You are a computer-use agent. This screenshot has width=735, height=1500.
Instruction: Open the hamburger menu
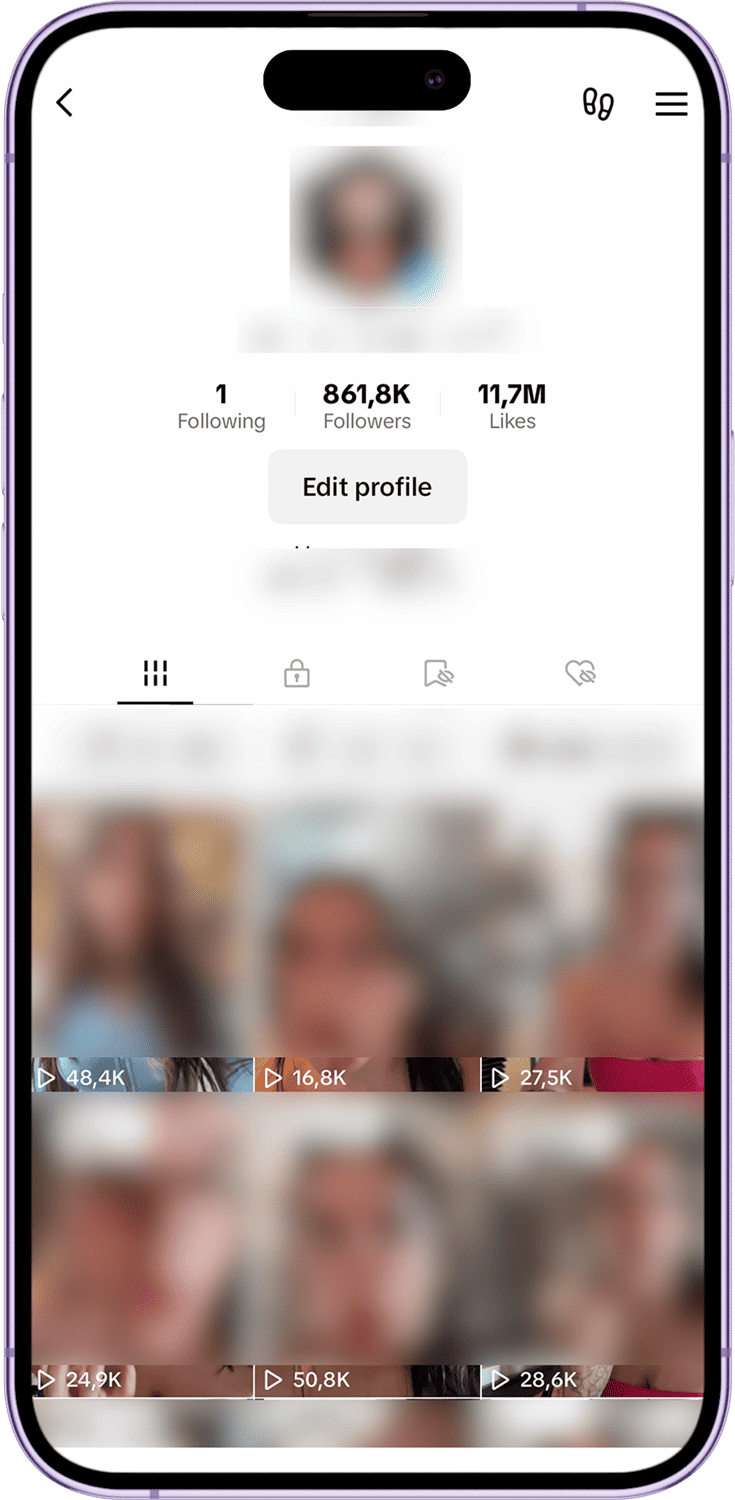tap(671, 104)
